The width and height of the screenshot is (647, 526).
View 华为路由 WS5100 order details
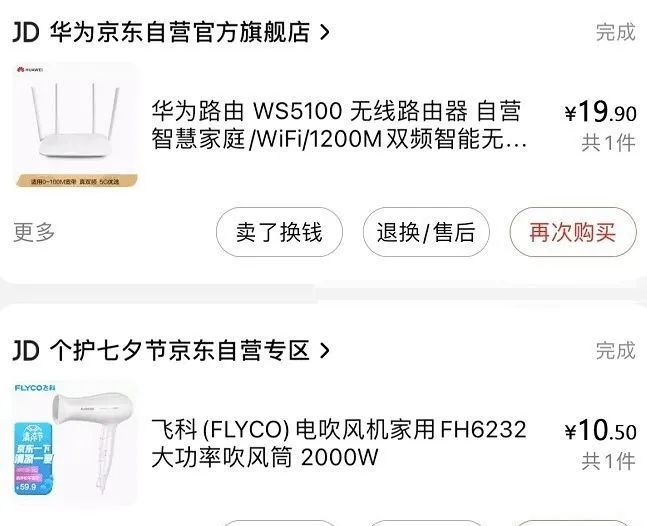pos(338,125)
